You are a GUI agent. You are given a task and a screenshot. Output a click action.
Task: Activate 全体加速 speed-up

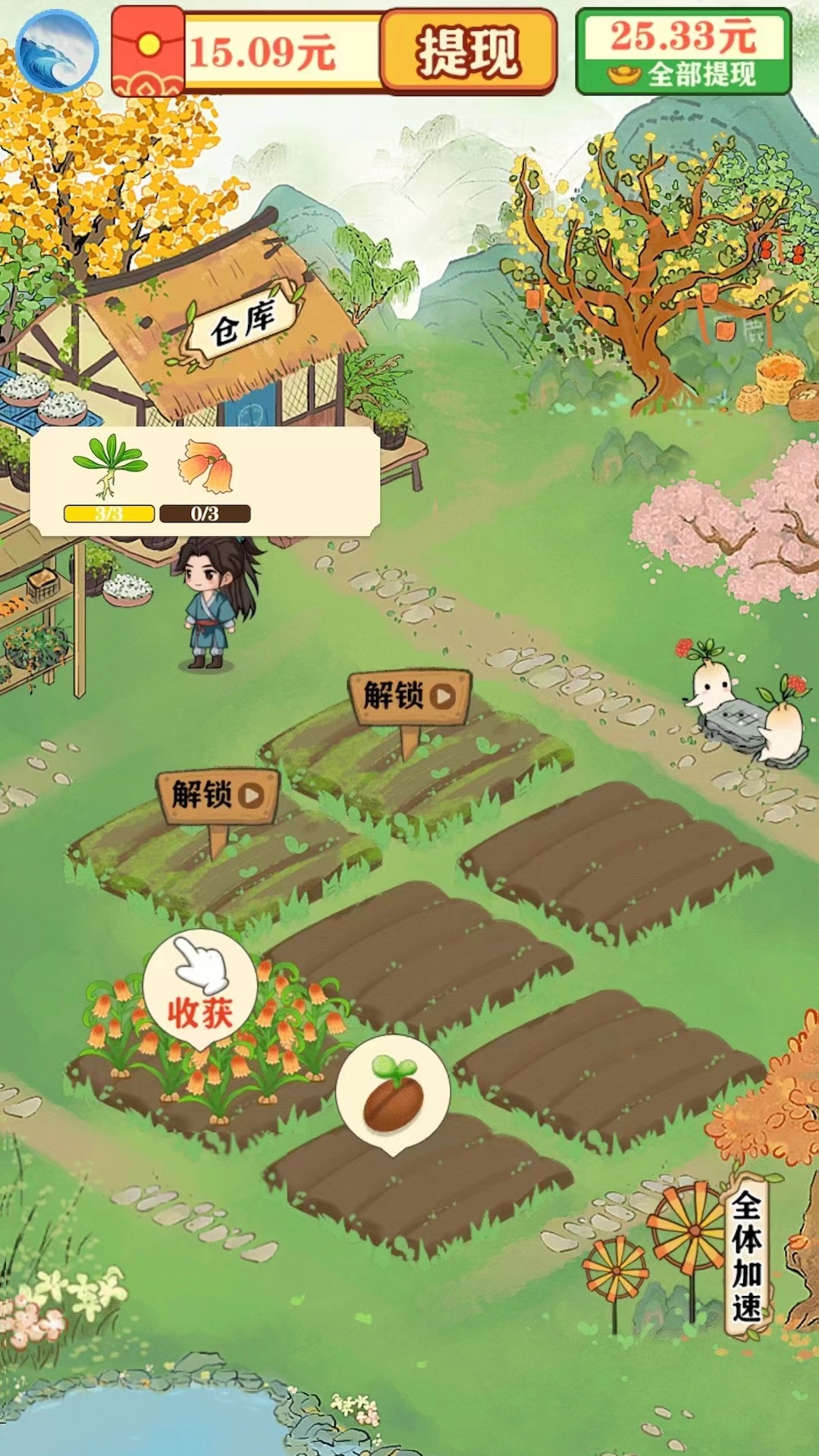point(747,1257)
